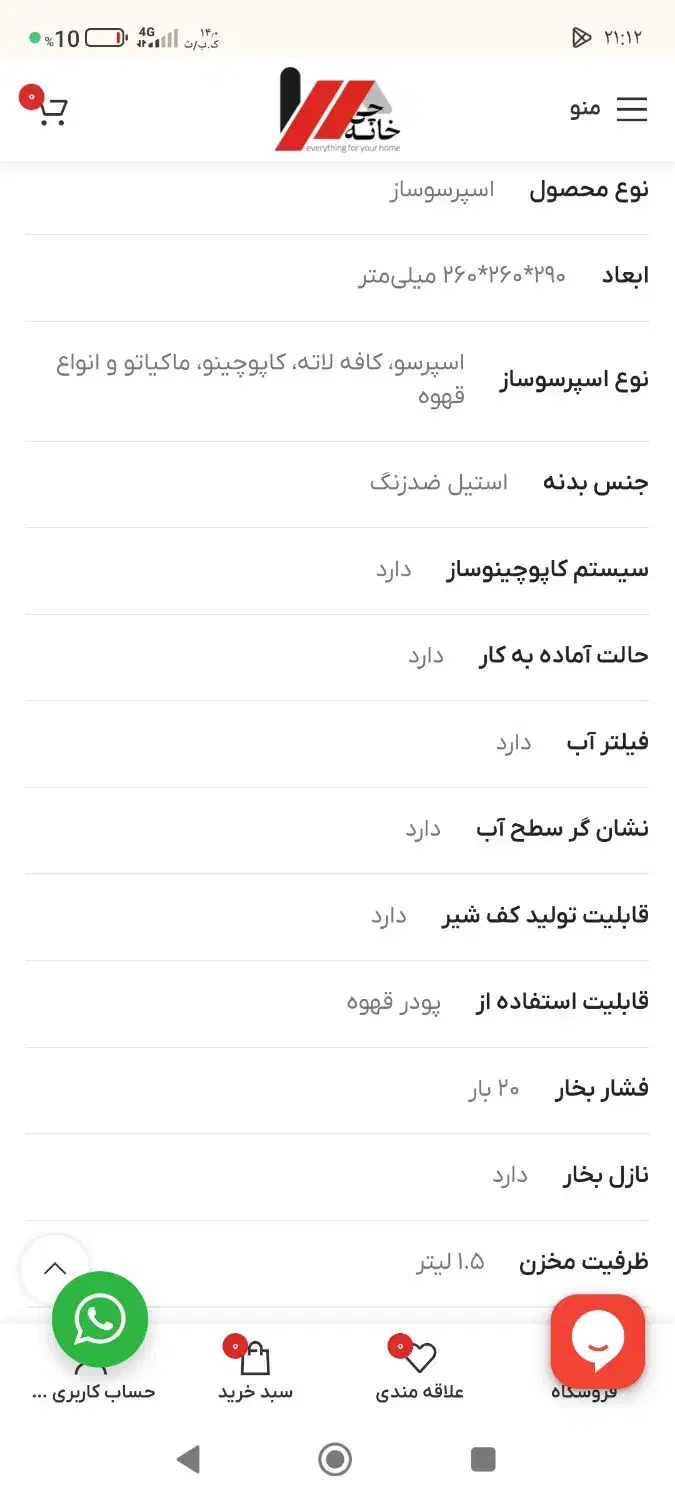Image resolution: width=675 pixels, height=1500 pixels.
Task: Open the shopping cart icon in header
Action: pos(51,110)
